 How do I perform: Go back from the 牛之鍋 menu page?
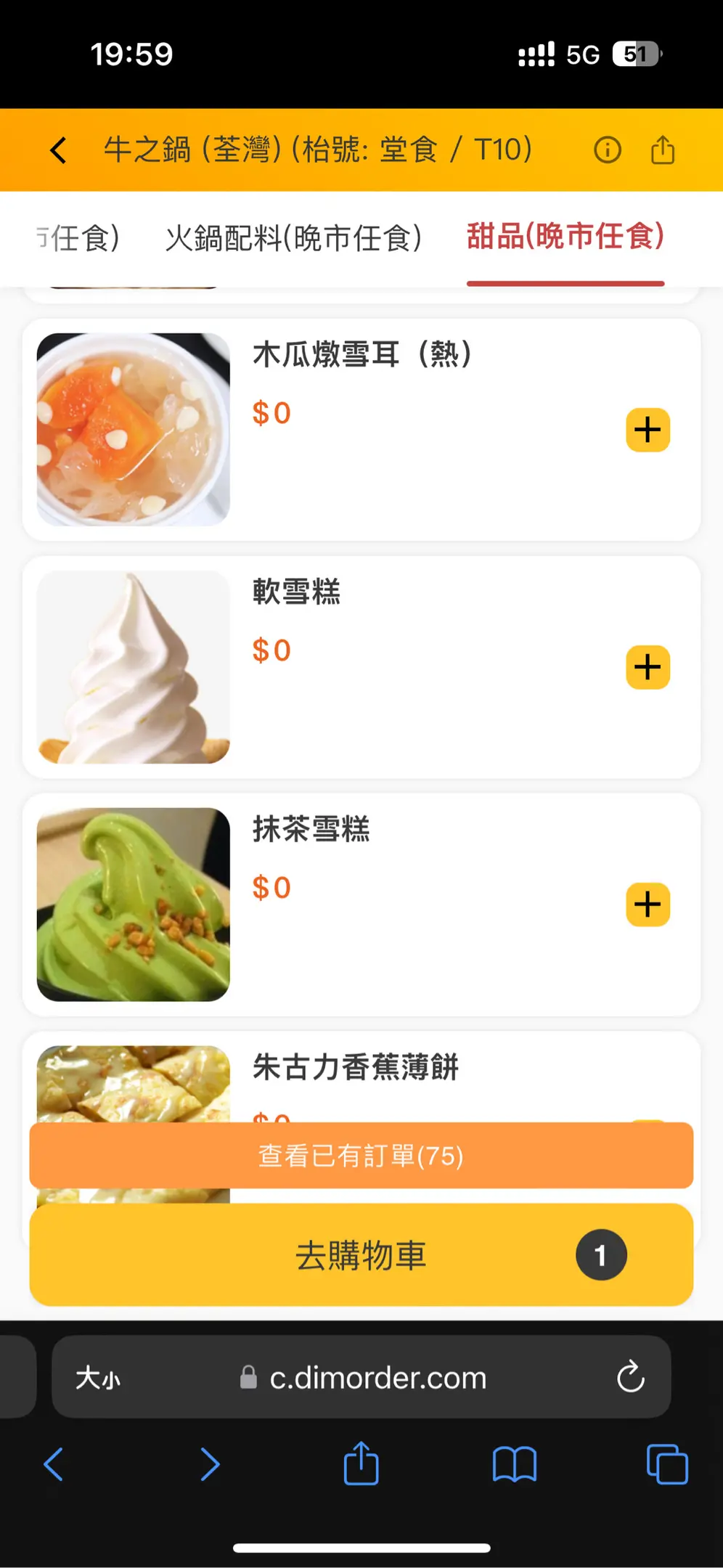pyautogui.click(x=58, y=150)
